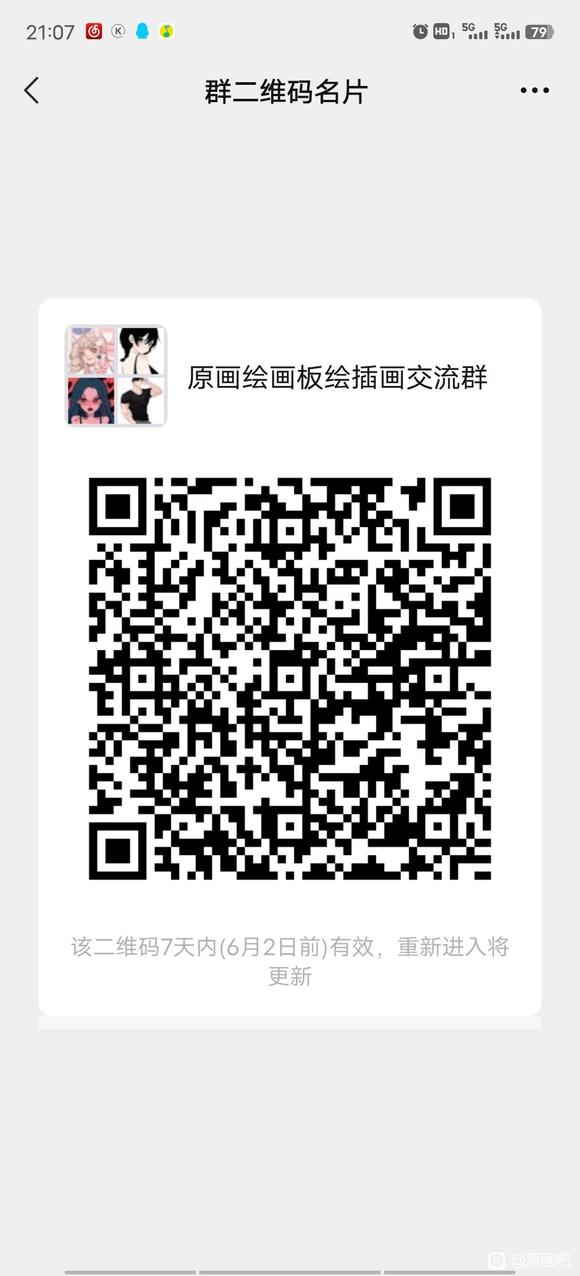Go back using the top-left arrow

[x=31, y=91]
